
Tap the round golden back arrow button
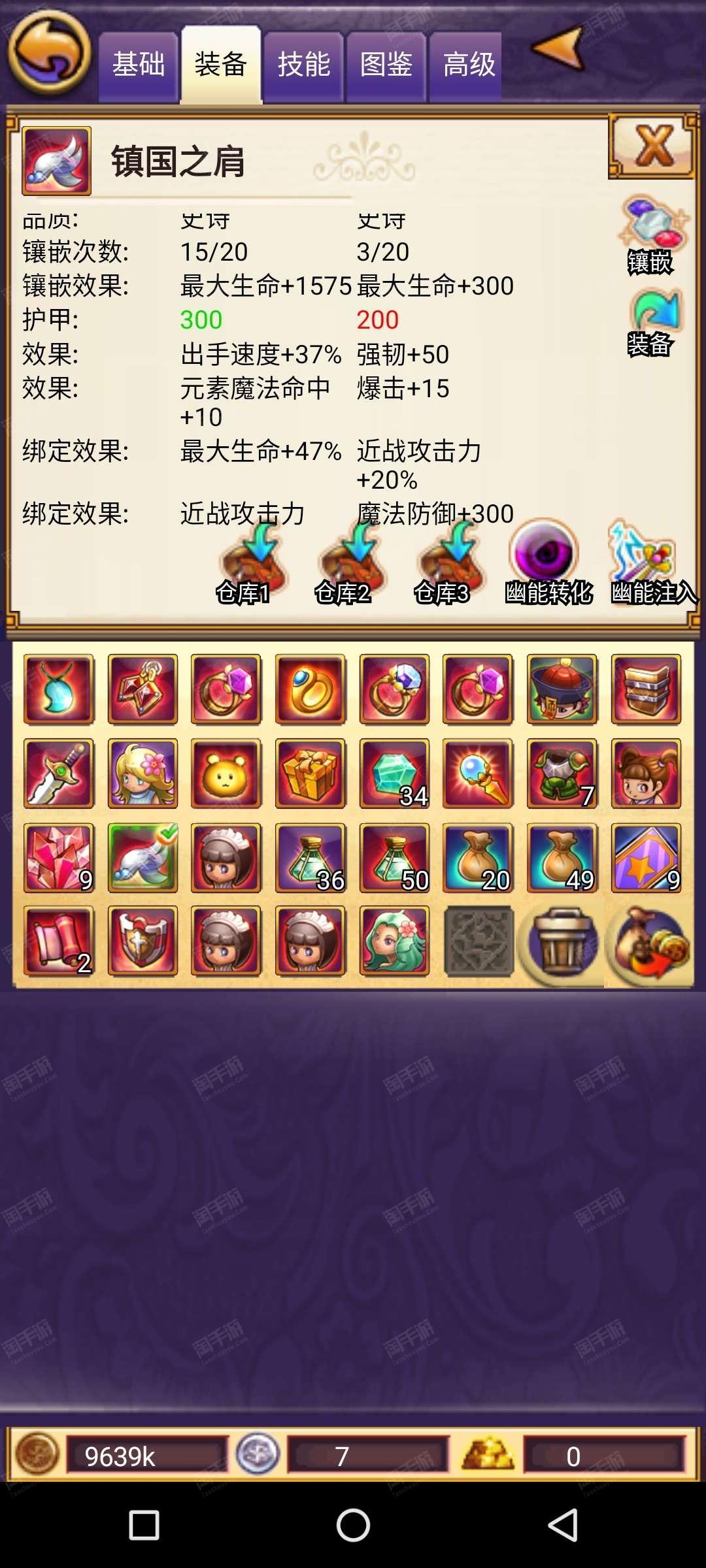tap(50, 52)
